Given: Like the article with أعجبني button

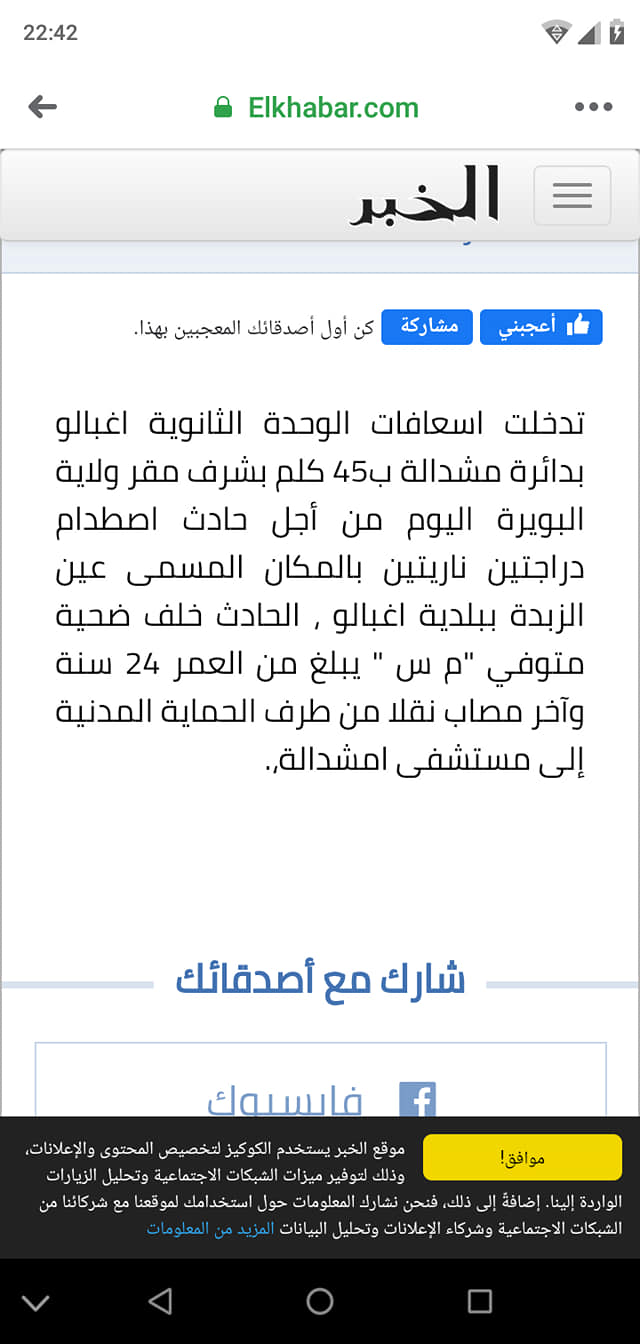Looking at the screenshot, I should point(541,327).
